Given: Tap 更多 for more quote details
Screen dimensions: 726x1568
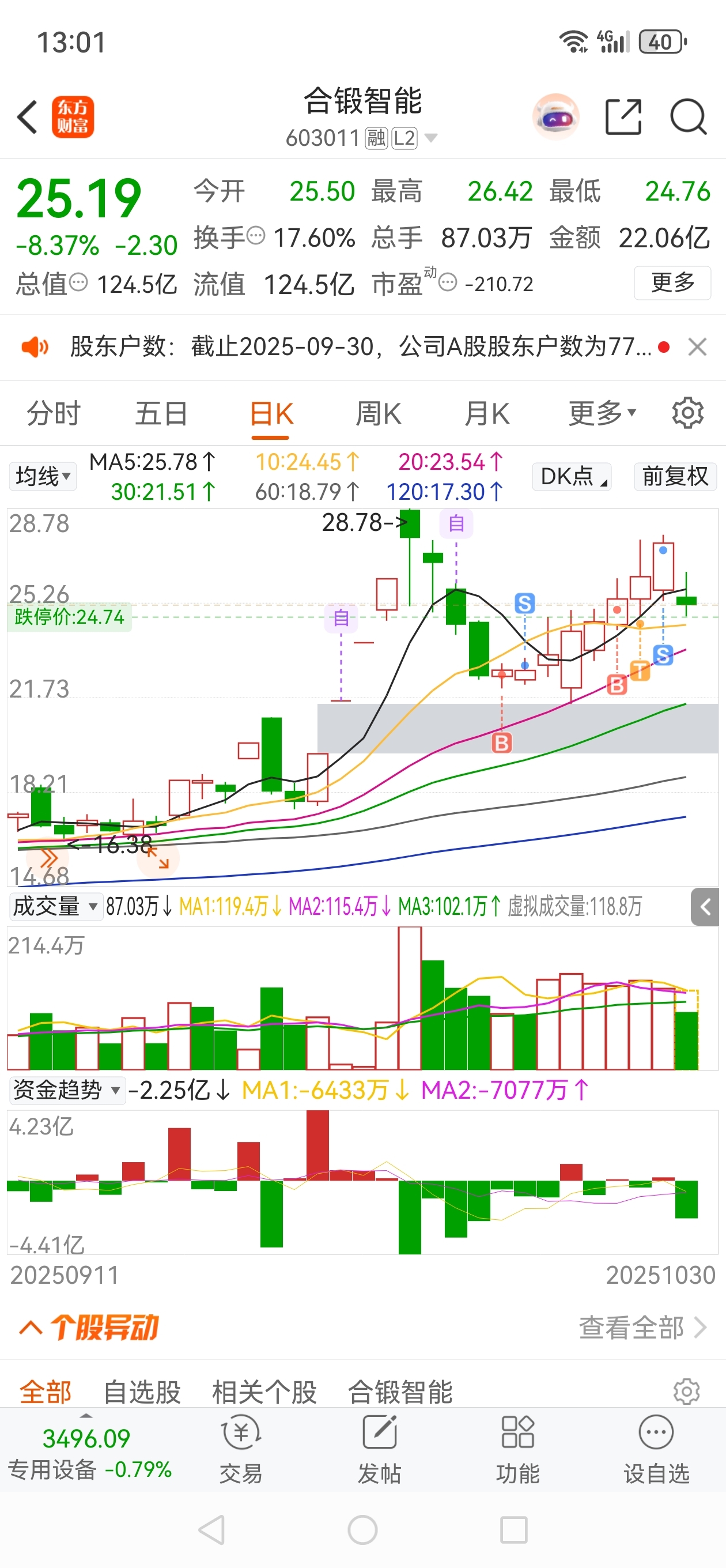Looking at the screenshot, I should pos(672,282).
